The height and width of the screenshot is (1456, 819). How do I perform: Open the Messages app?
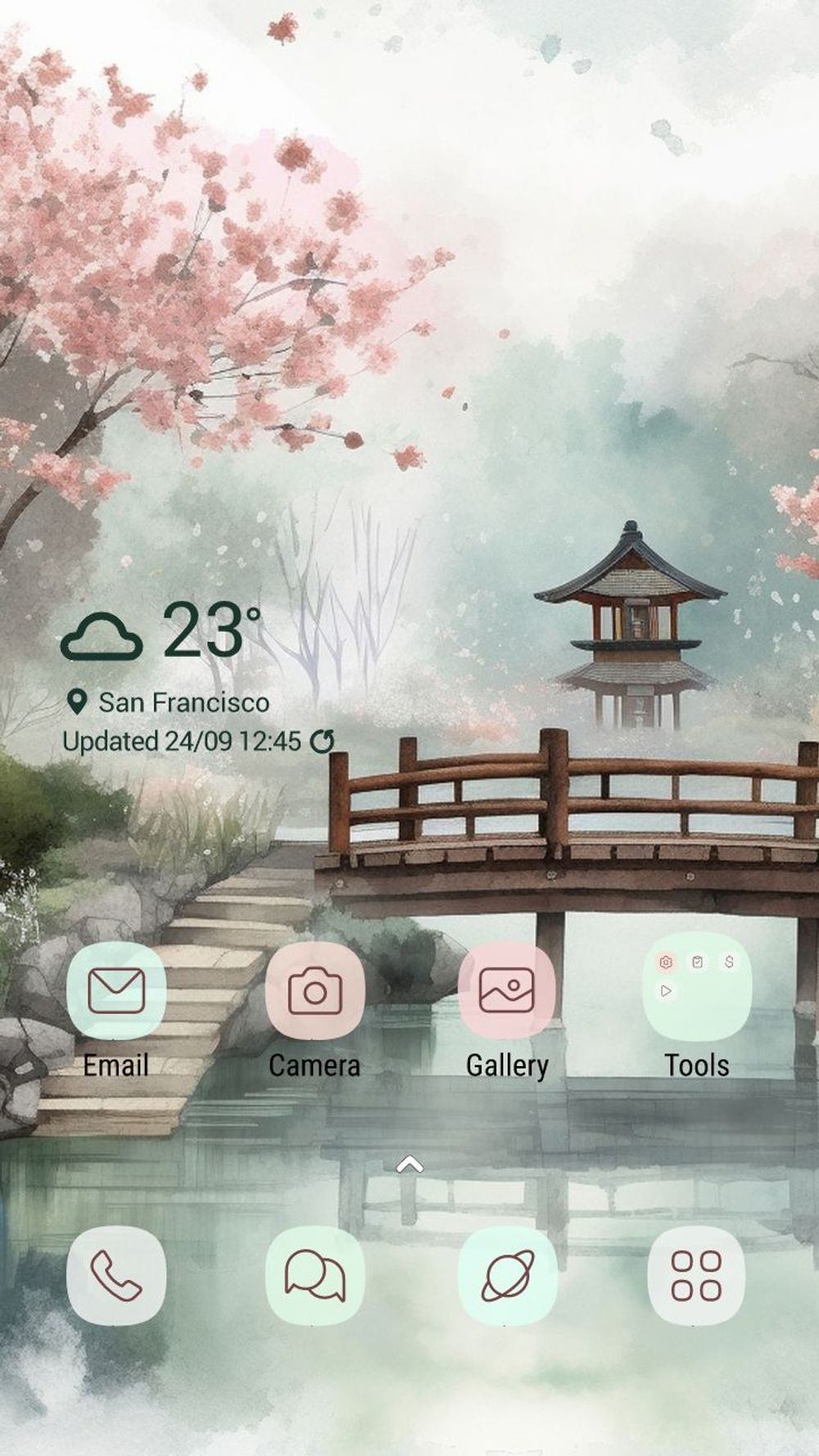(x=314, y=1275)
